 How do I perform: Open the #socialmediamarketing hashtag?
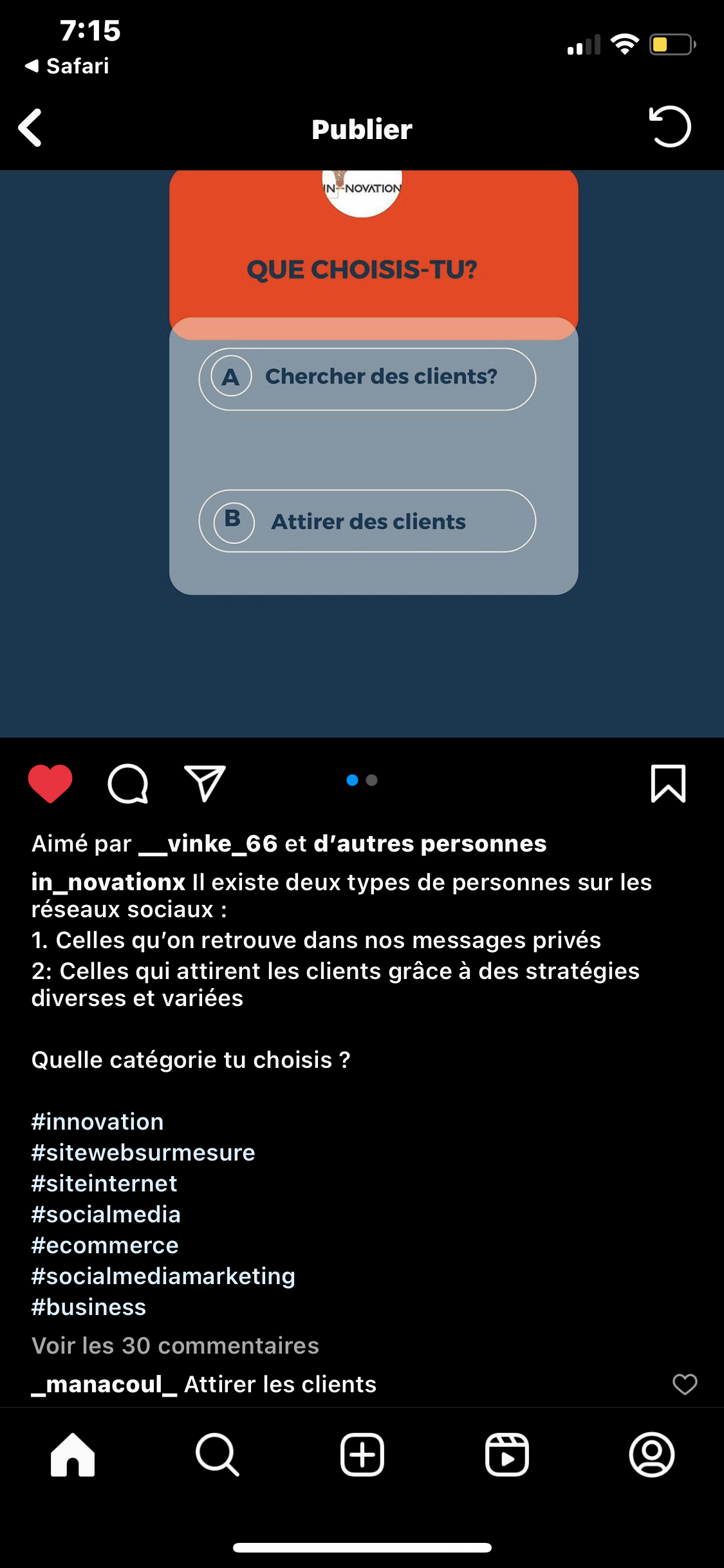click(x=163, y=1276)
